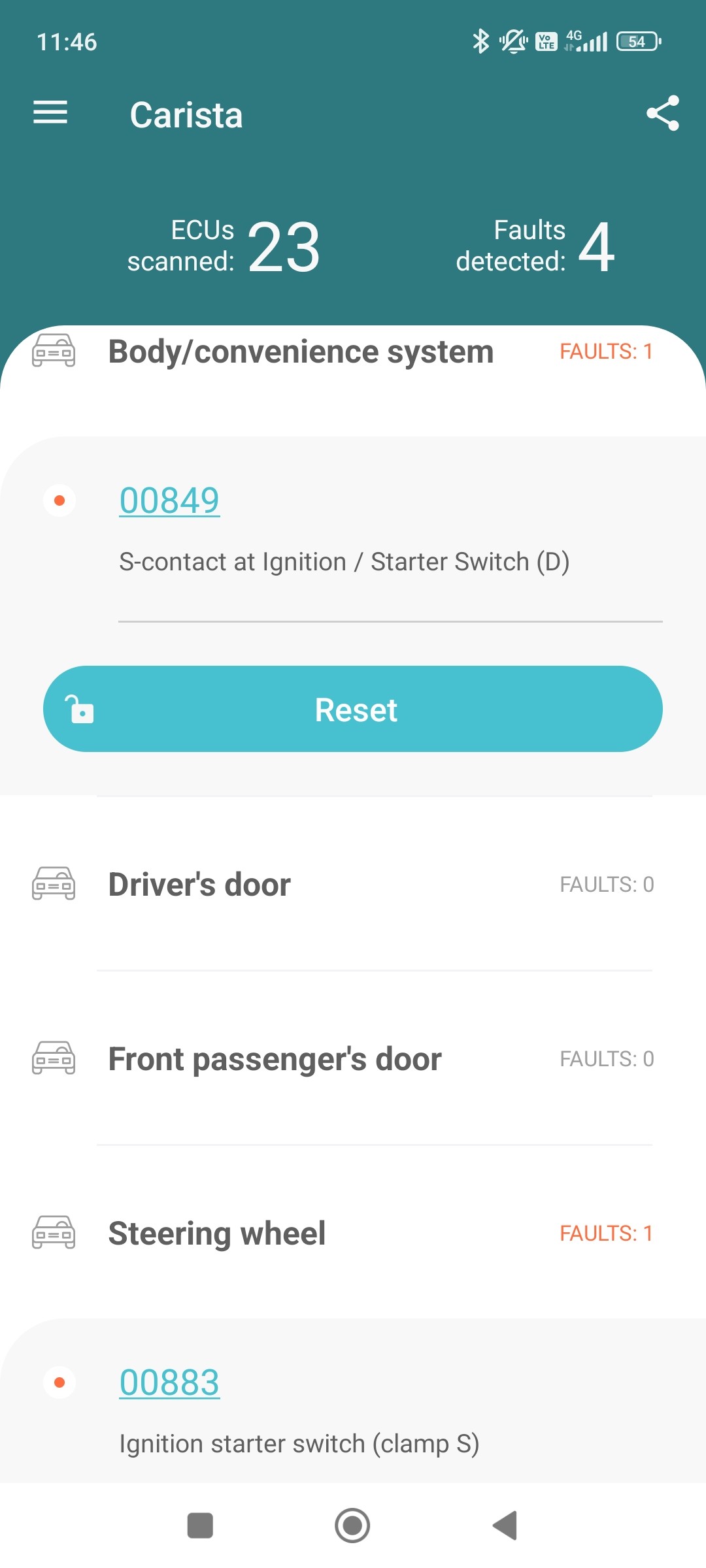The image size is (706, 1568).
Task: Open the hamburger navigation menu
Action: click(50, 113)
